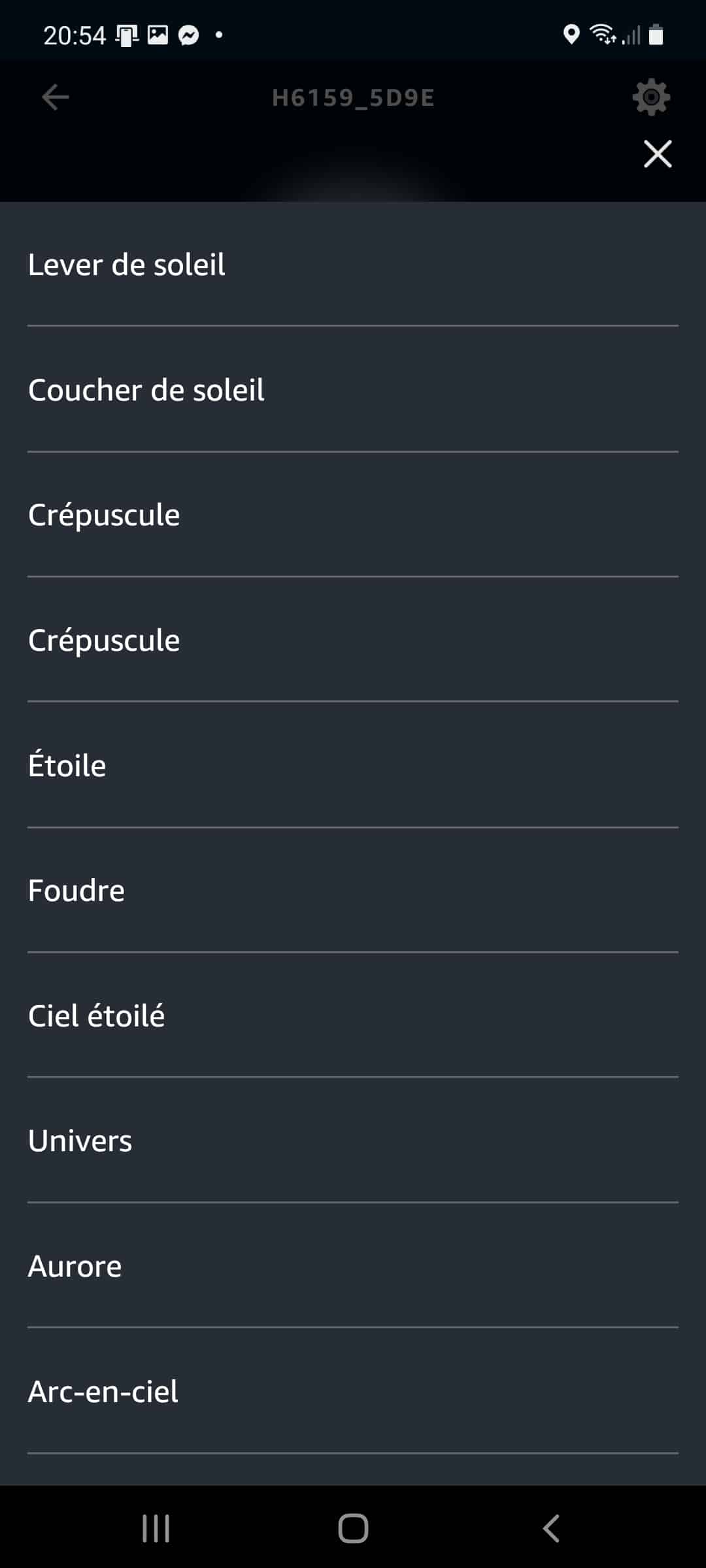This screenshot has height=1568, width=706.
Task: Choose the Coucher de soleil scene
Action: tap(353, 389)
